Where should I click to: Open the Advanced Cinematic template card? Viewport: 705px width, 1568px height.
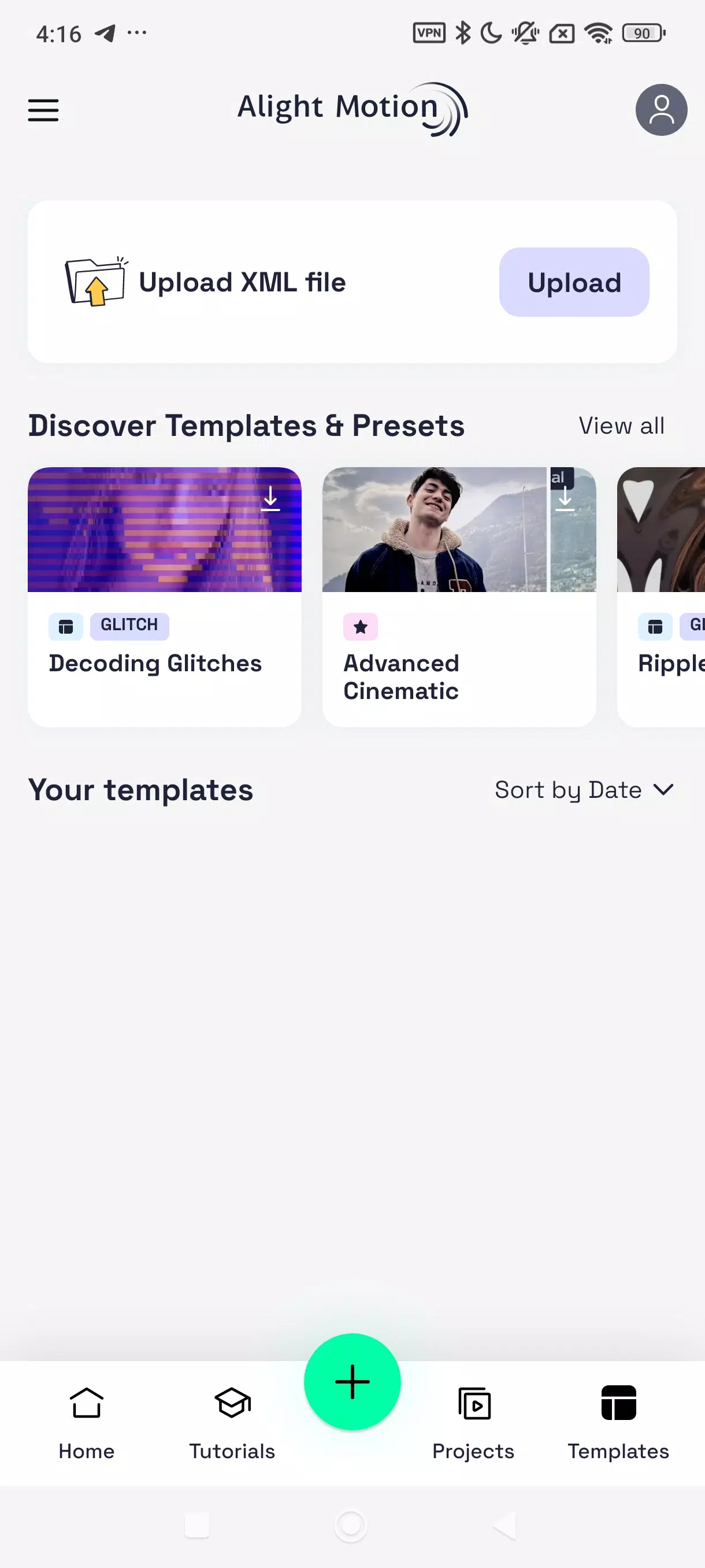coord(458,645)
